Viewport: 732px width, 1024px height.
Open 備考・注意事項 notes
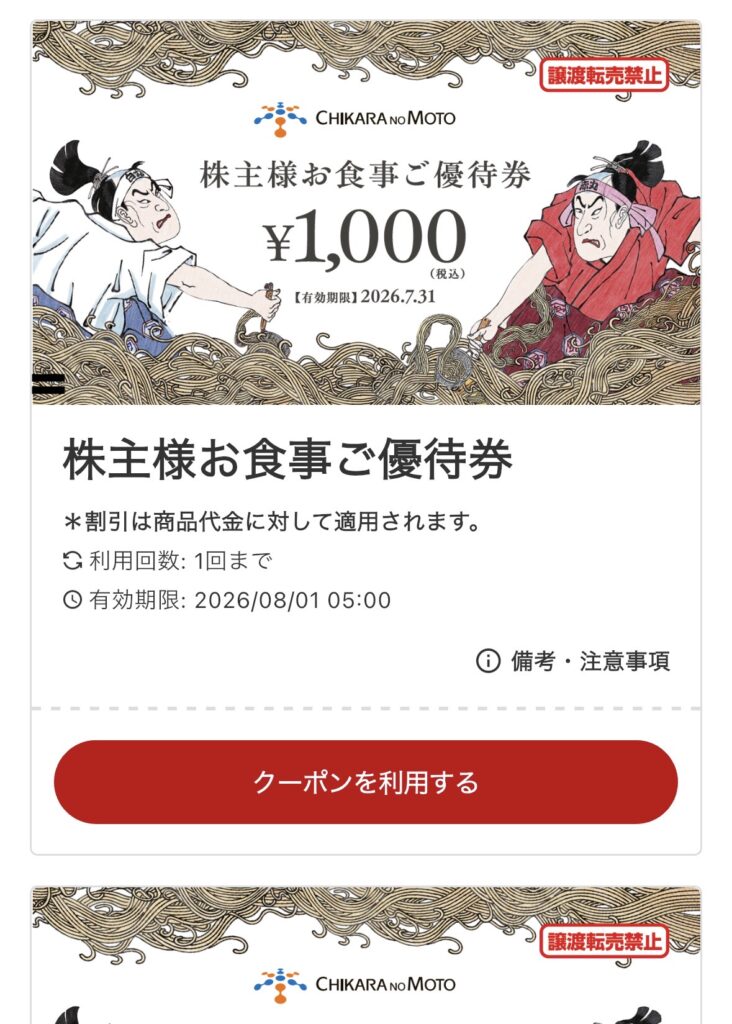coord(573,661)
